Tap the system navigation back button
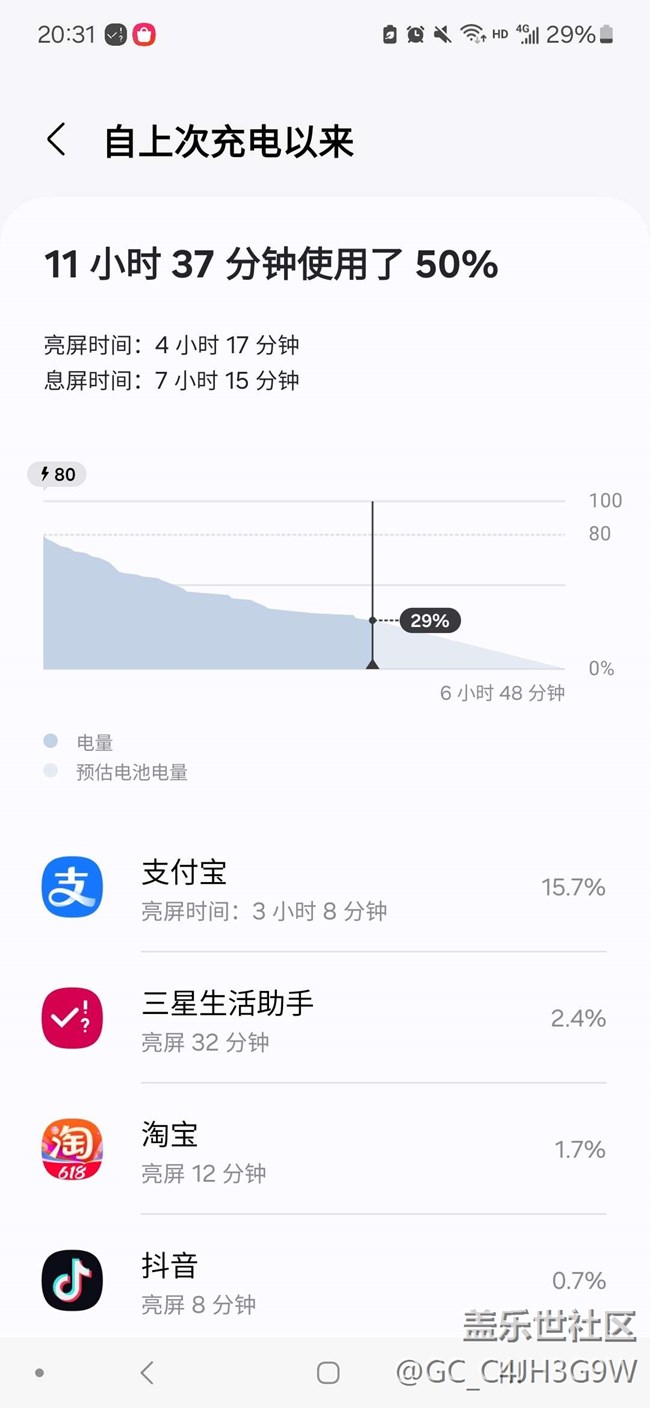The width and height of the screenshot is (650, 1408). (x=148, y=1373)
